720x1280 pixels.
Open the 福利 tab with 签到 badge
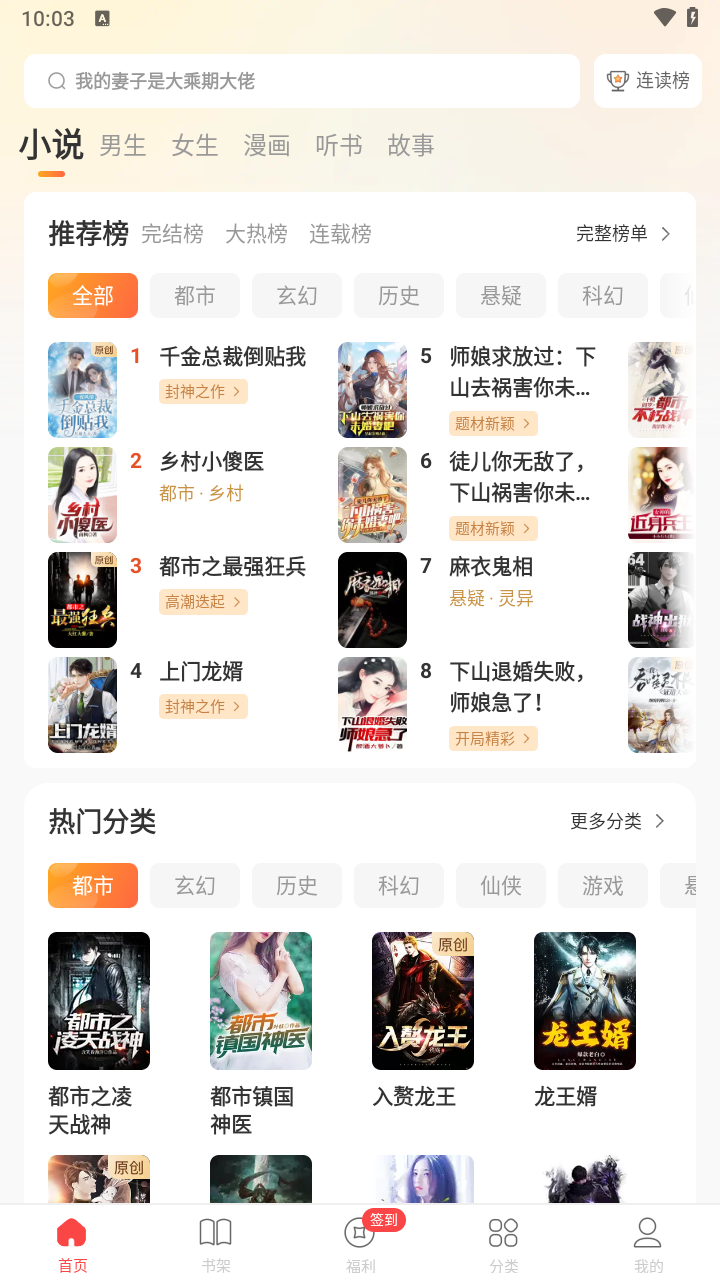pyautogui.click(x=360, y=1245)
